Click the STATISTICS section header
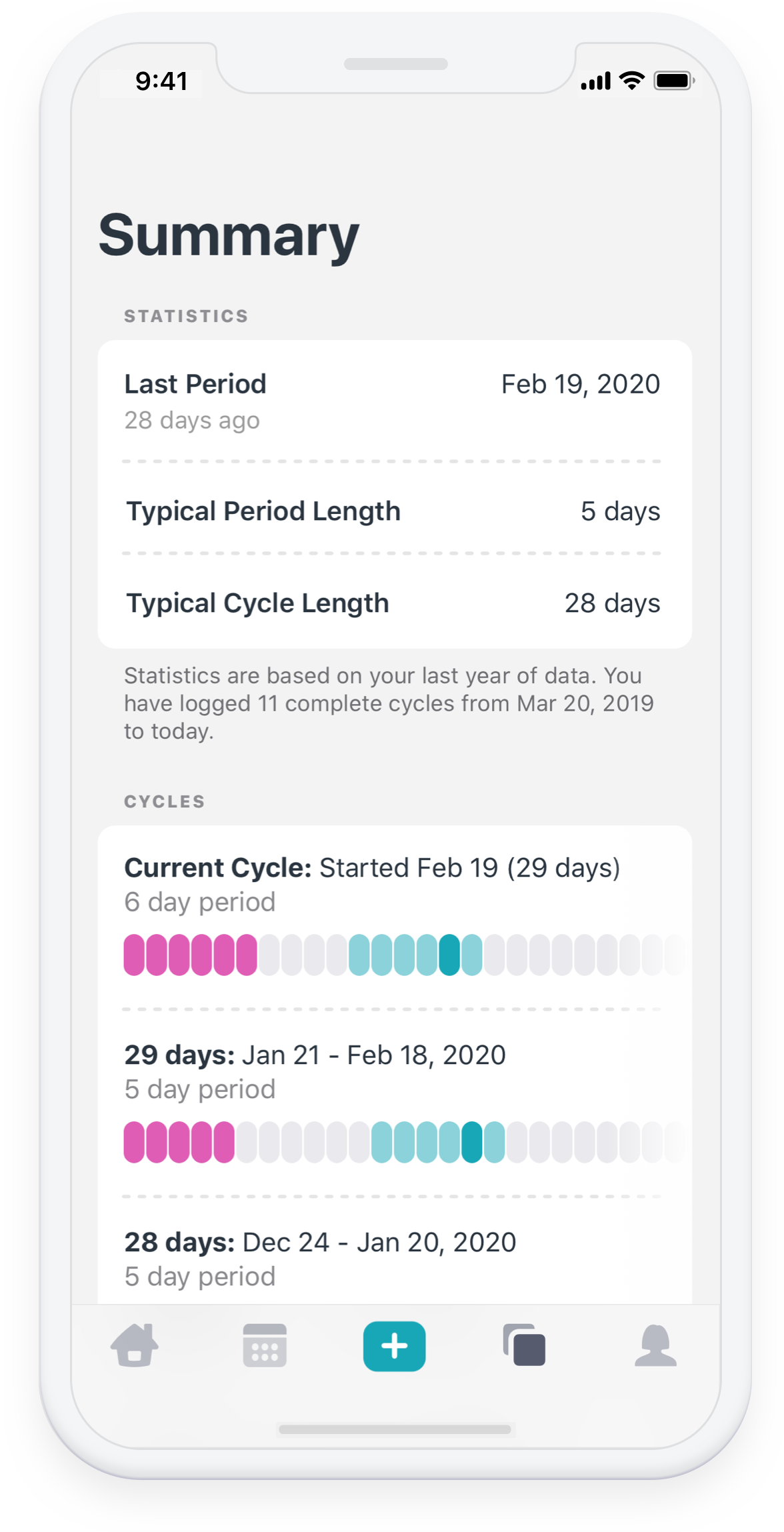This screenshot has height=1532, width=784. (x=186, y=316)
